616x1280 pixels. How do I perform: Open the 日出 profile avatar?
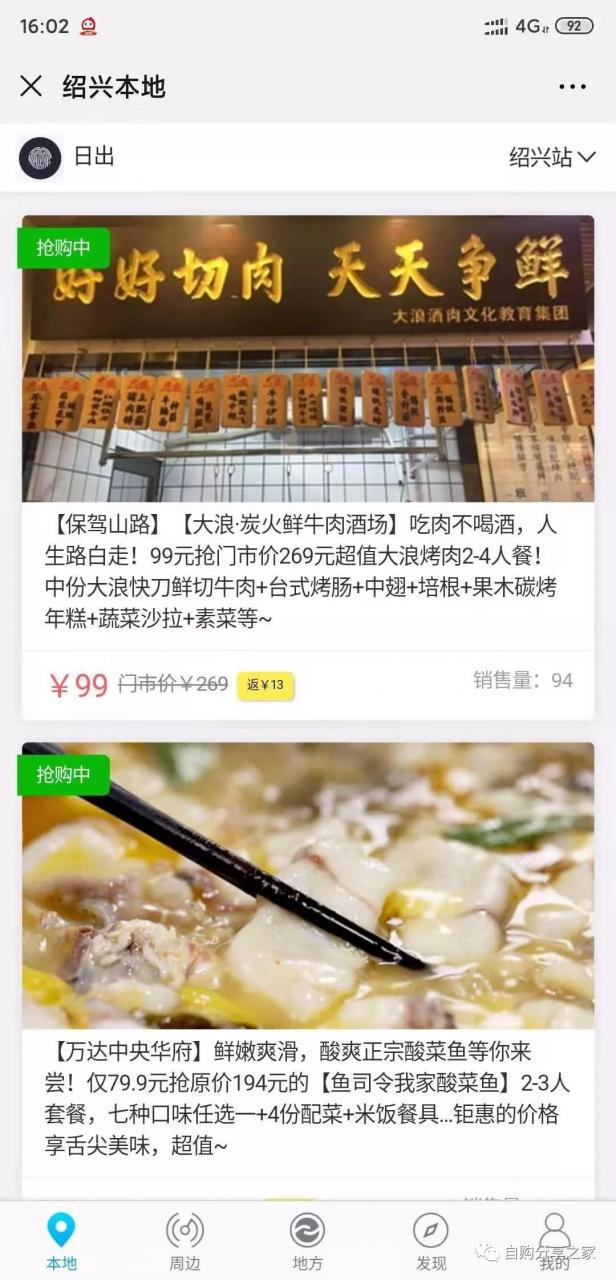pos(40,157)
